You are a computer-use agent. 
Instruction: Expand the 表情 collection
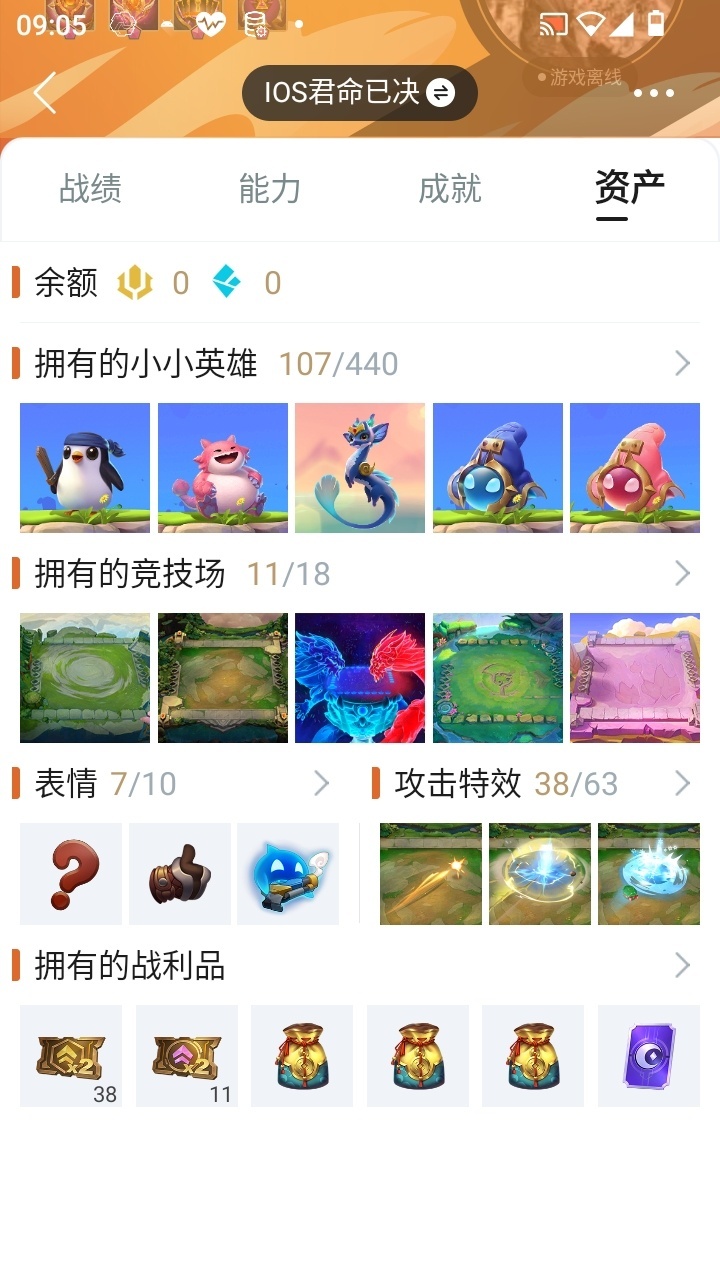tap(322, 783)
